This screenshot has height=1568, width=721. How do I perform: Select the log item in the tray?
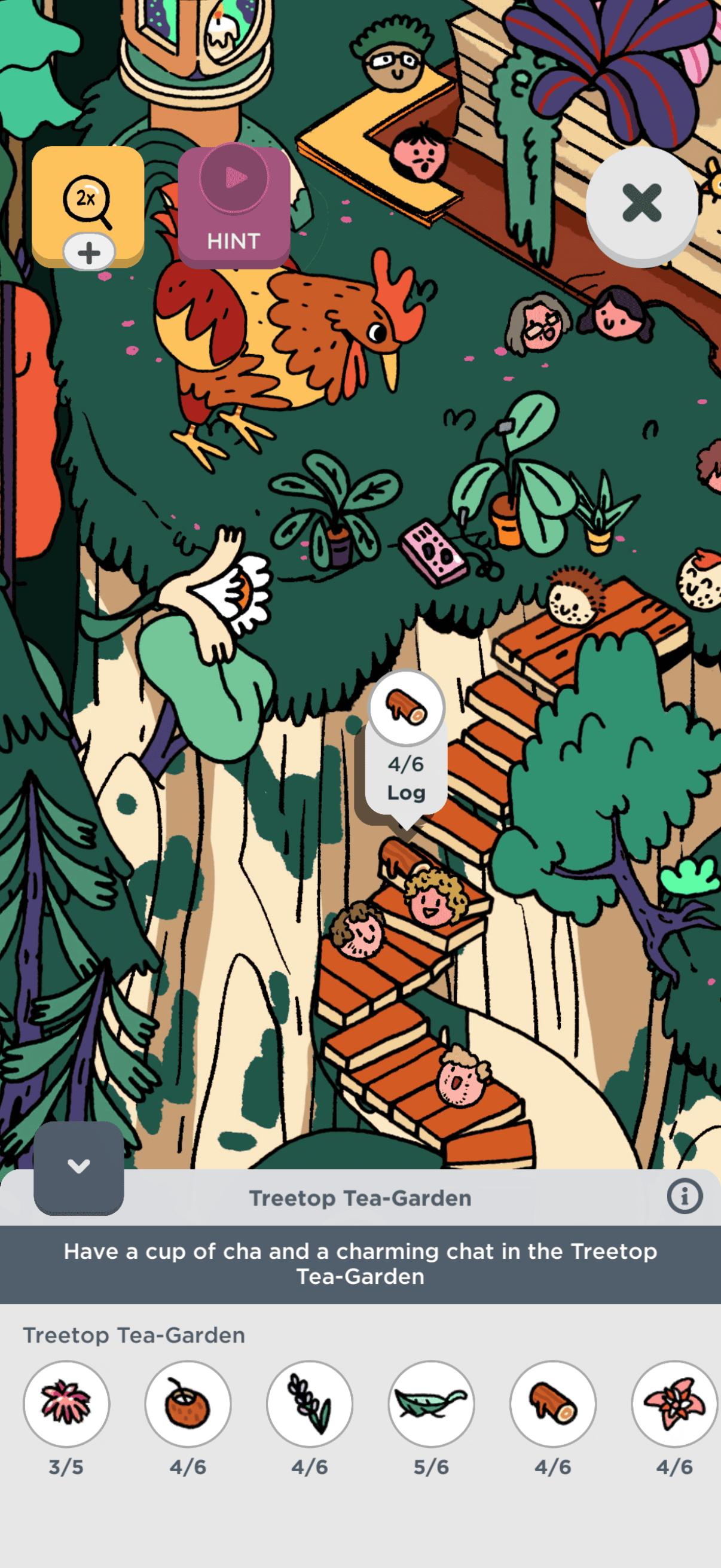[552, 1403]
